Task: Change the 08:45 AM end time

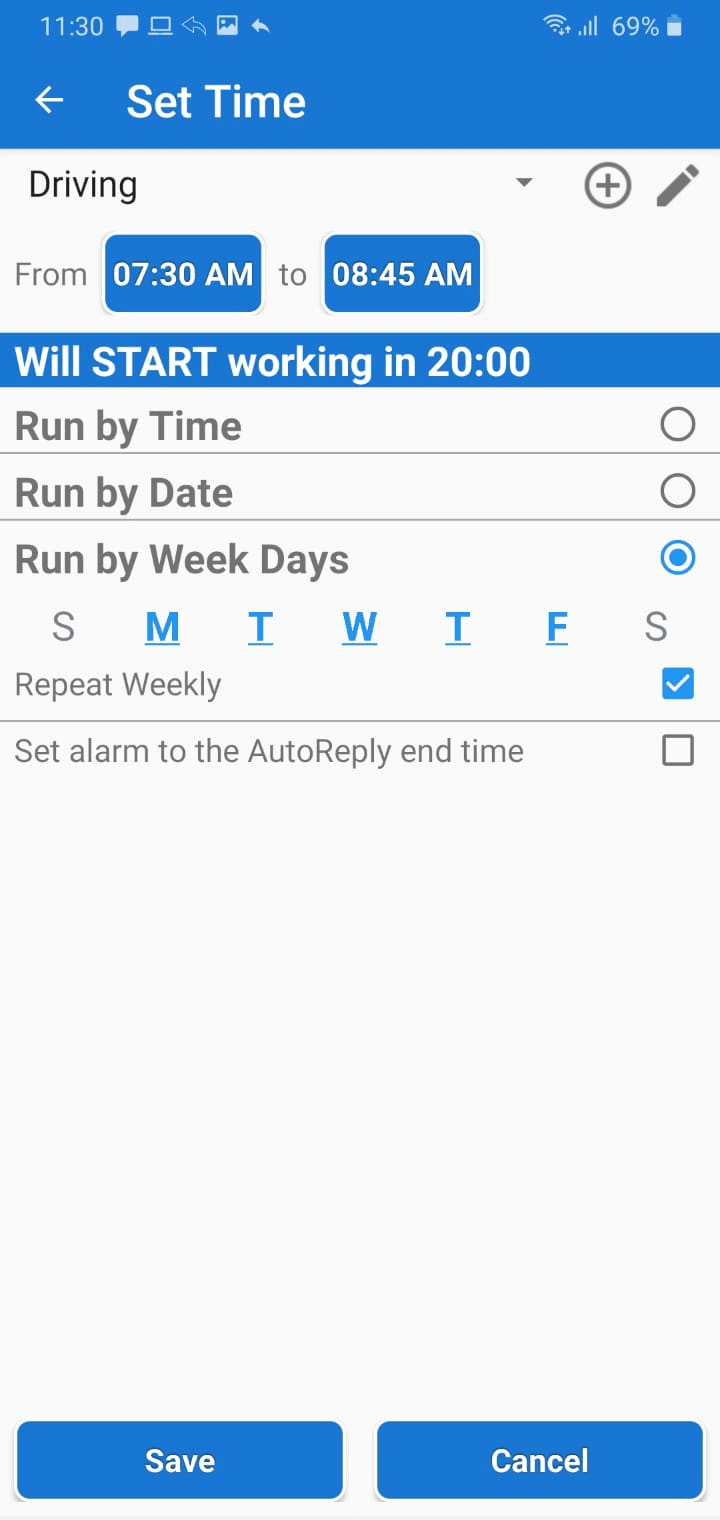Action: tap(402, 274)
